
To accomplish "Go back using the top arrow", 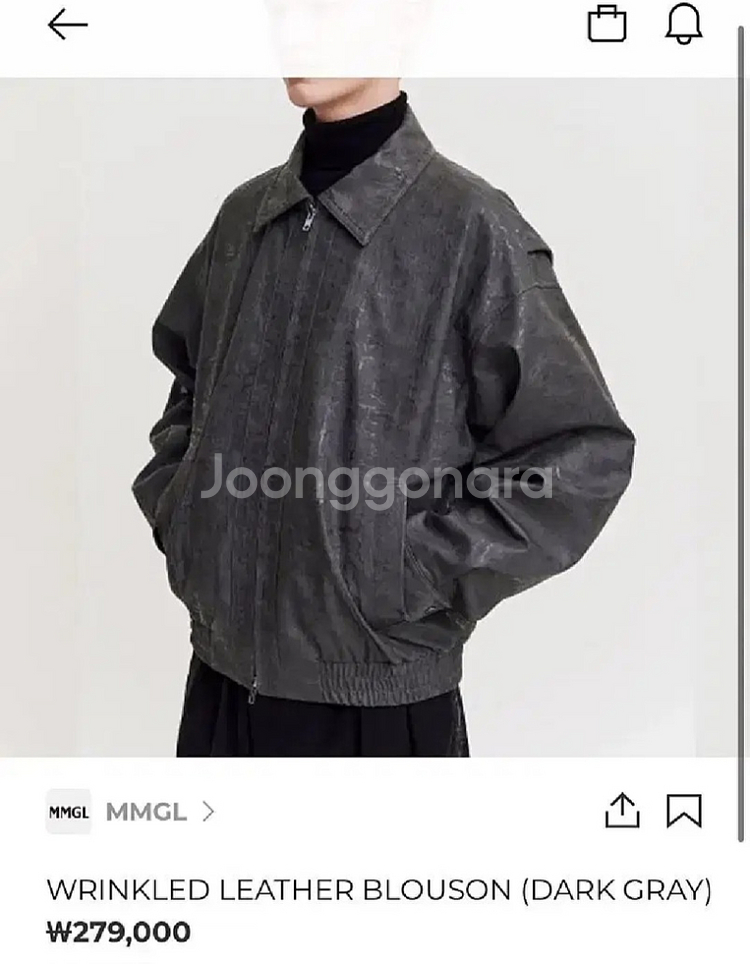I will 67,25.
